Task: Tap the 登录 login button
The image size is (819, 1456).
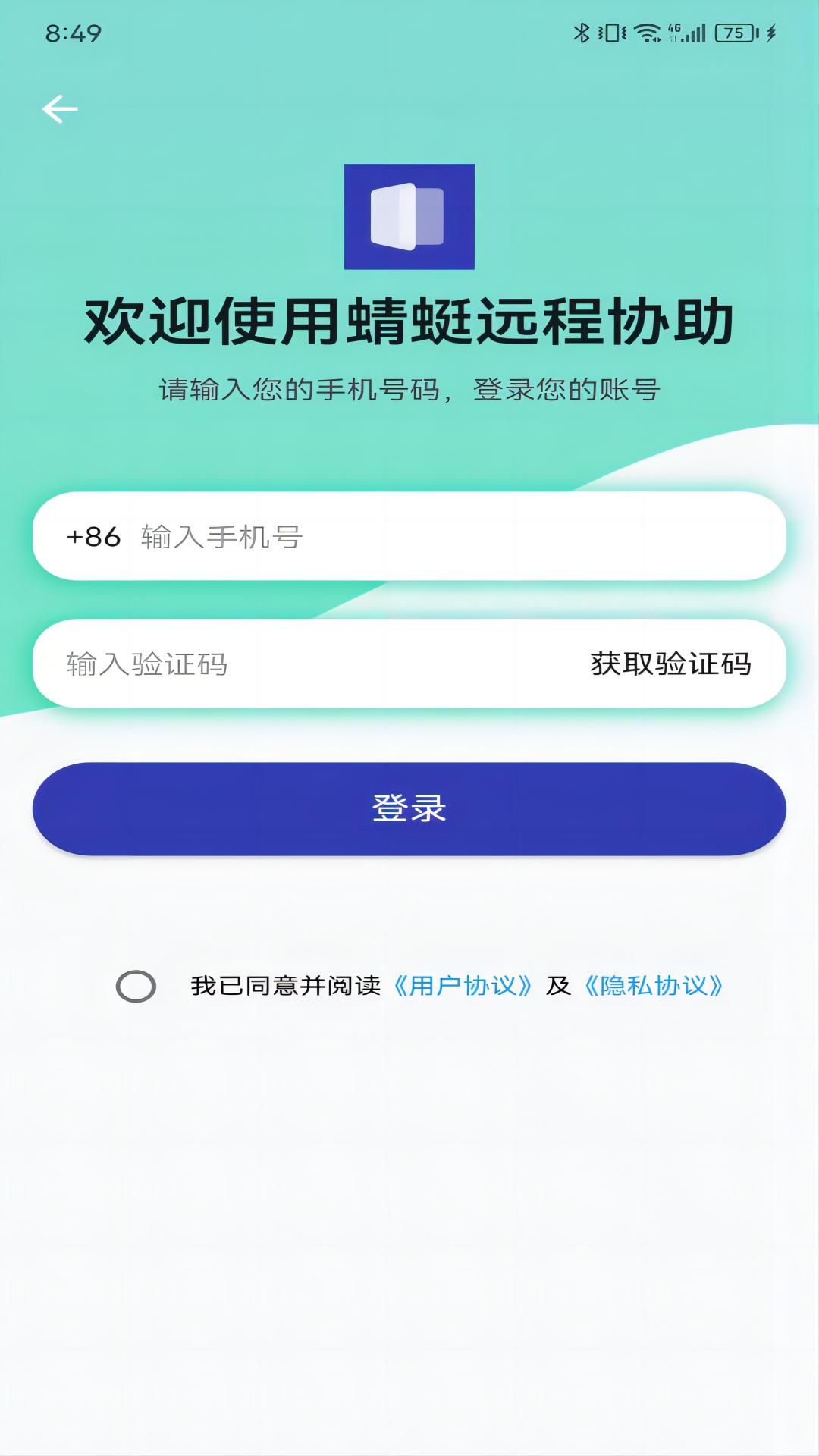Action: pos(409,808)
